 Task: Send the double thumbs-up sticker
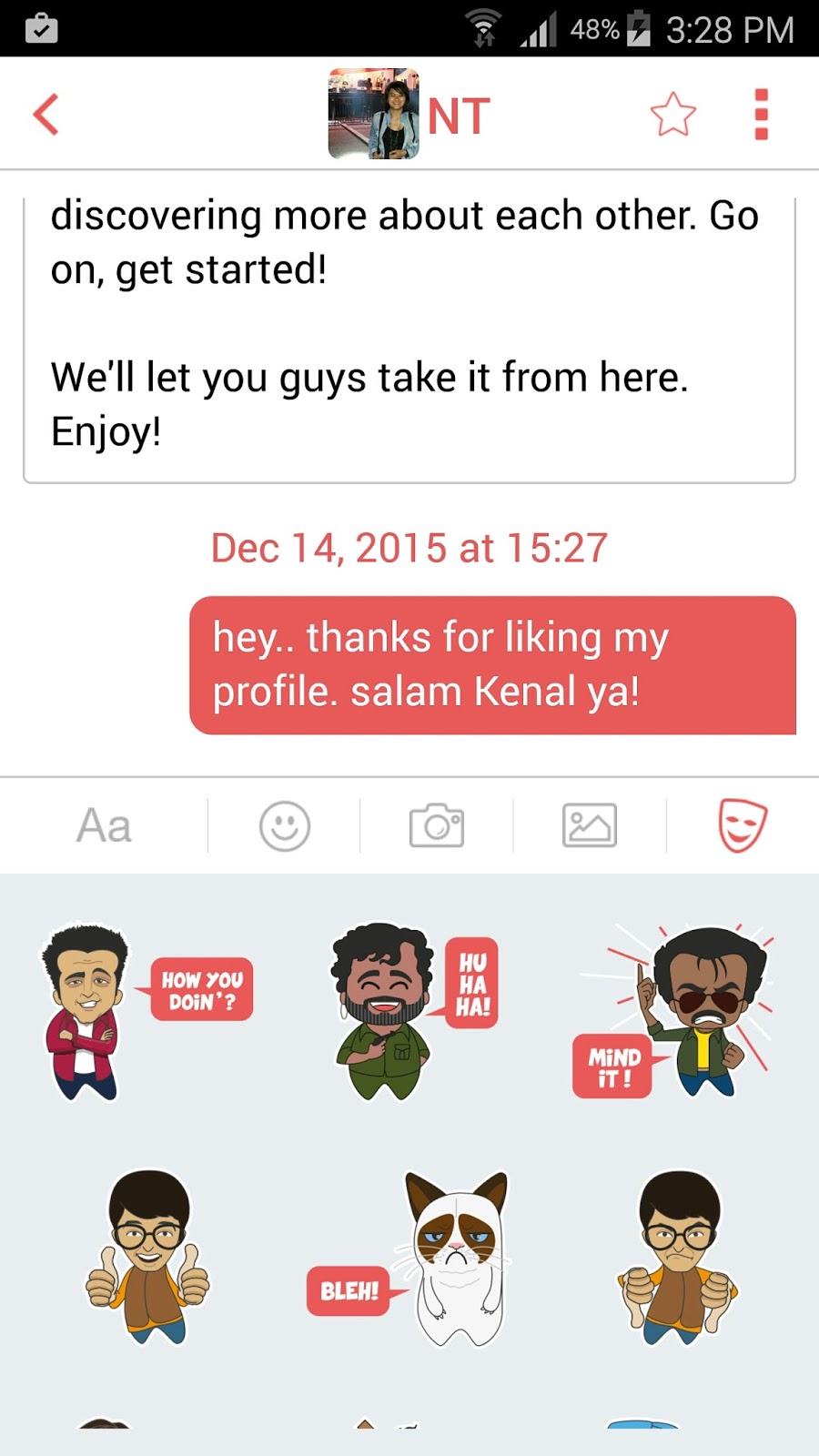148,1256
